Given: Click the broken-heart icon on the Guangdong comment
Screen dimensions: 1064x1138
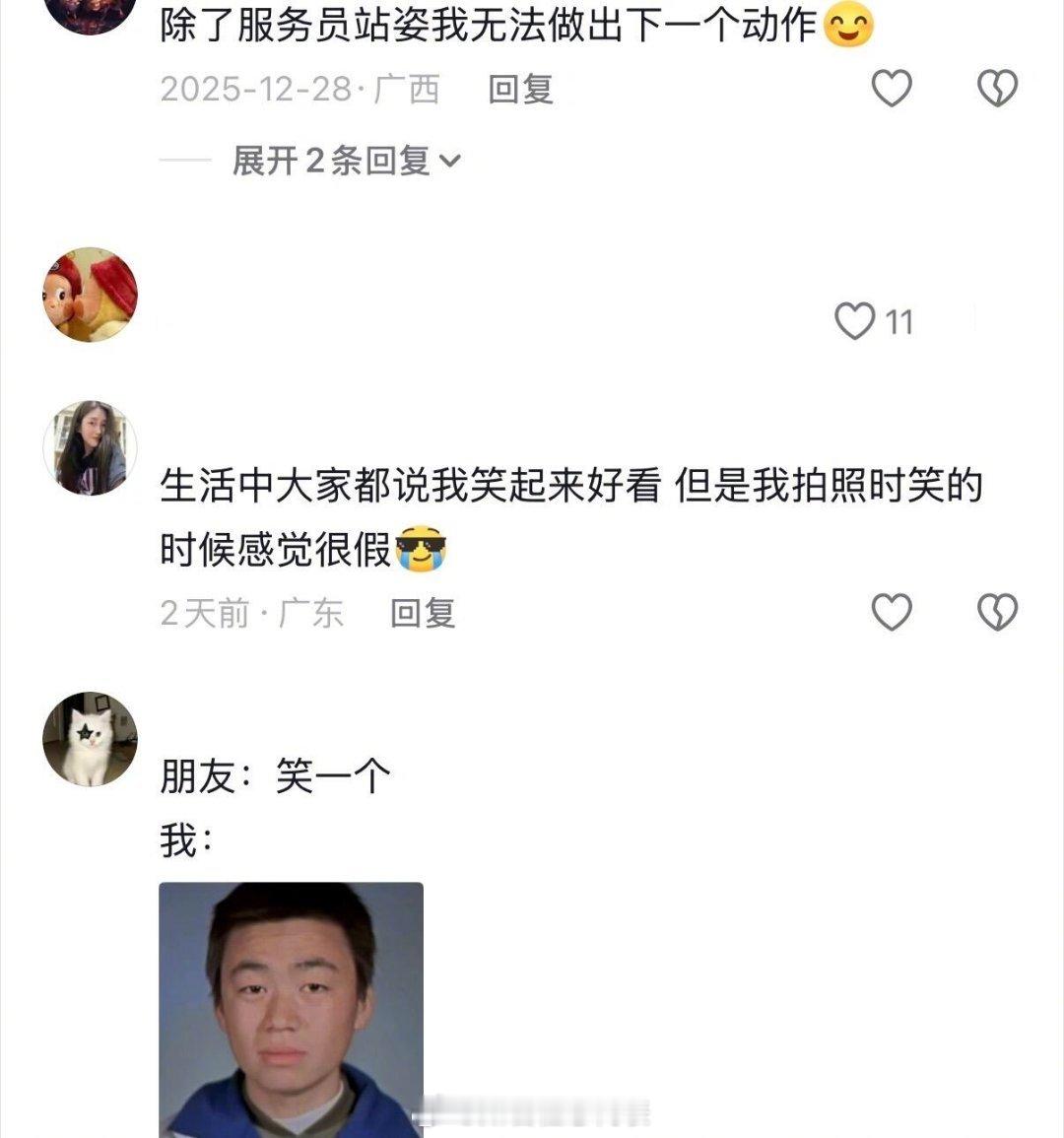Looking at the screenshot, I should point(999,613).
